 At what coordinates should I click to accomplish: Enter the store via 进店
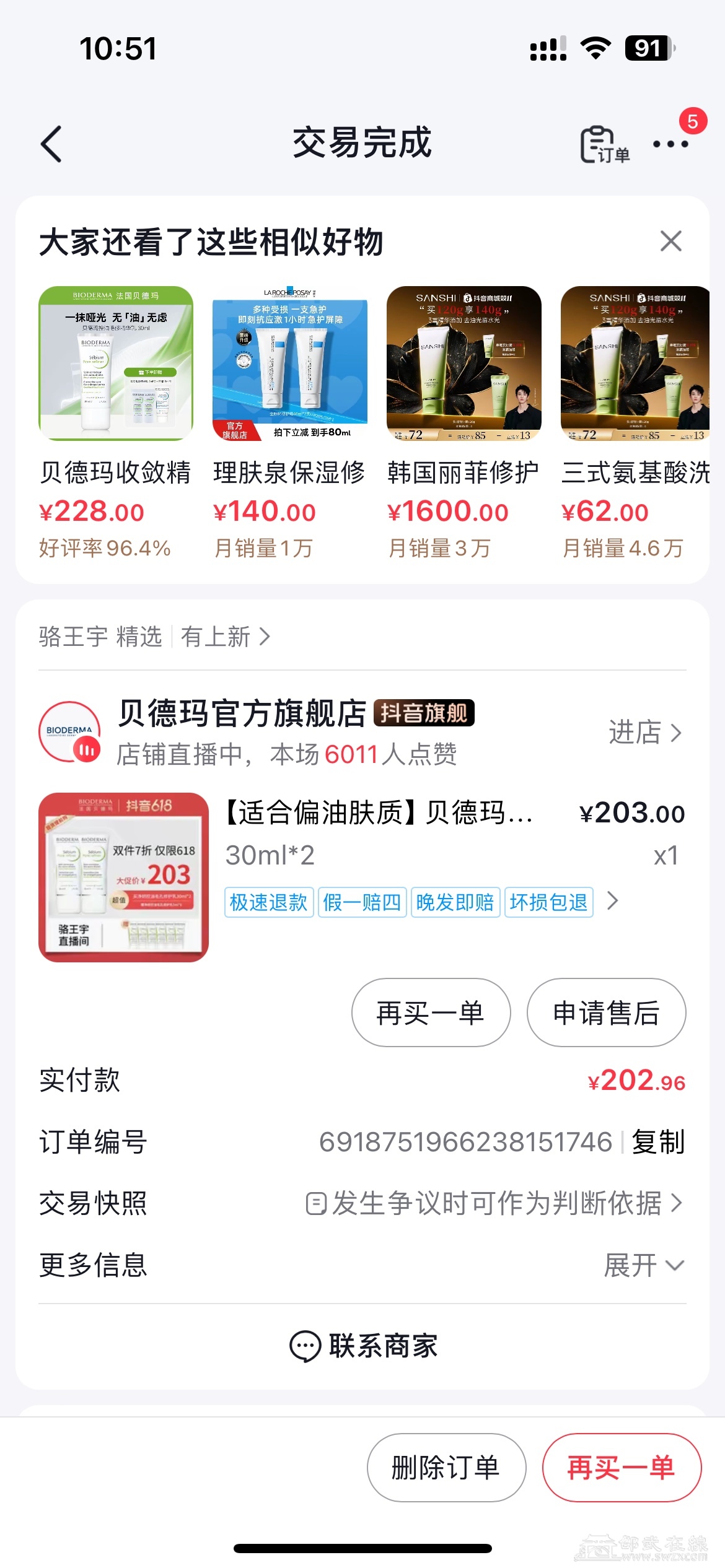(644, 733)
